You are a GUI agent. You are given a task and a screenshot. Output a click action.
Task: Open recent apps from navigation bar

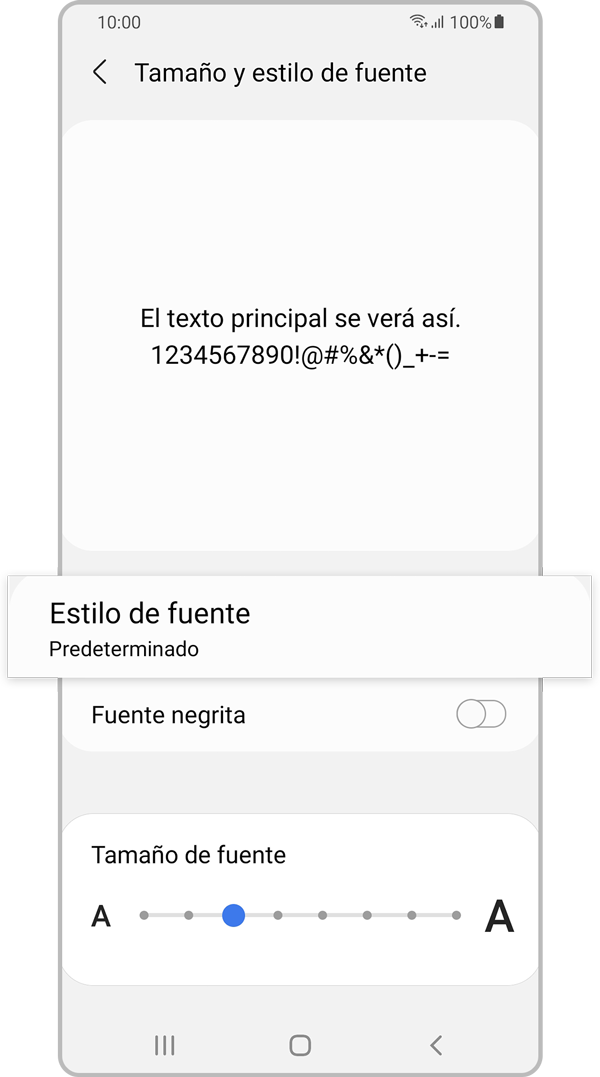pyautogui.click(x=165, y=1045)
